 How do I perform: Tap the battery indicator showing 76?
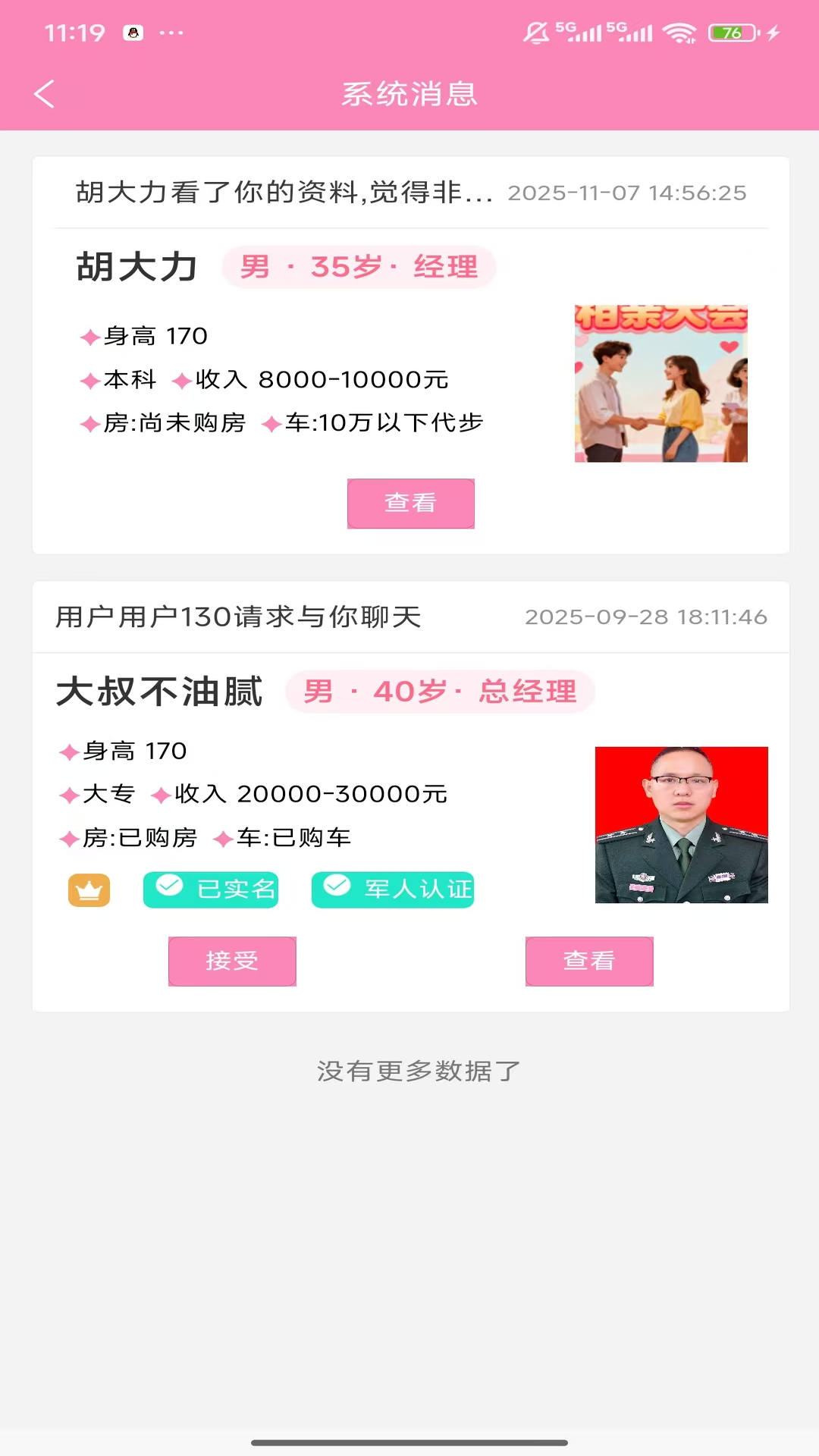point(729,32)
